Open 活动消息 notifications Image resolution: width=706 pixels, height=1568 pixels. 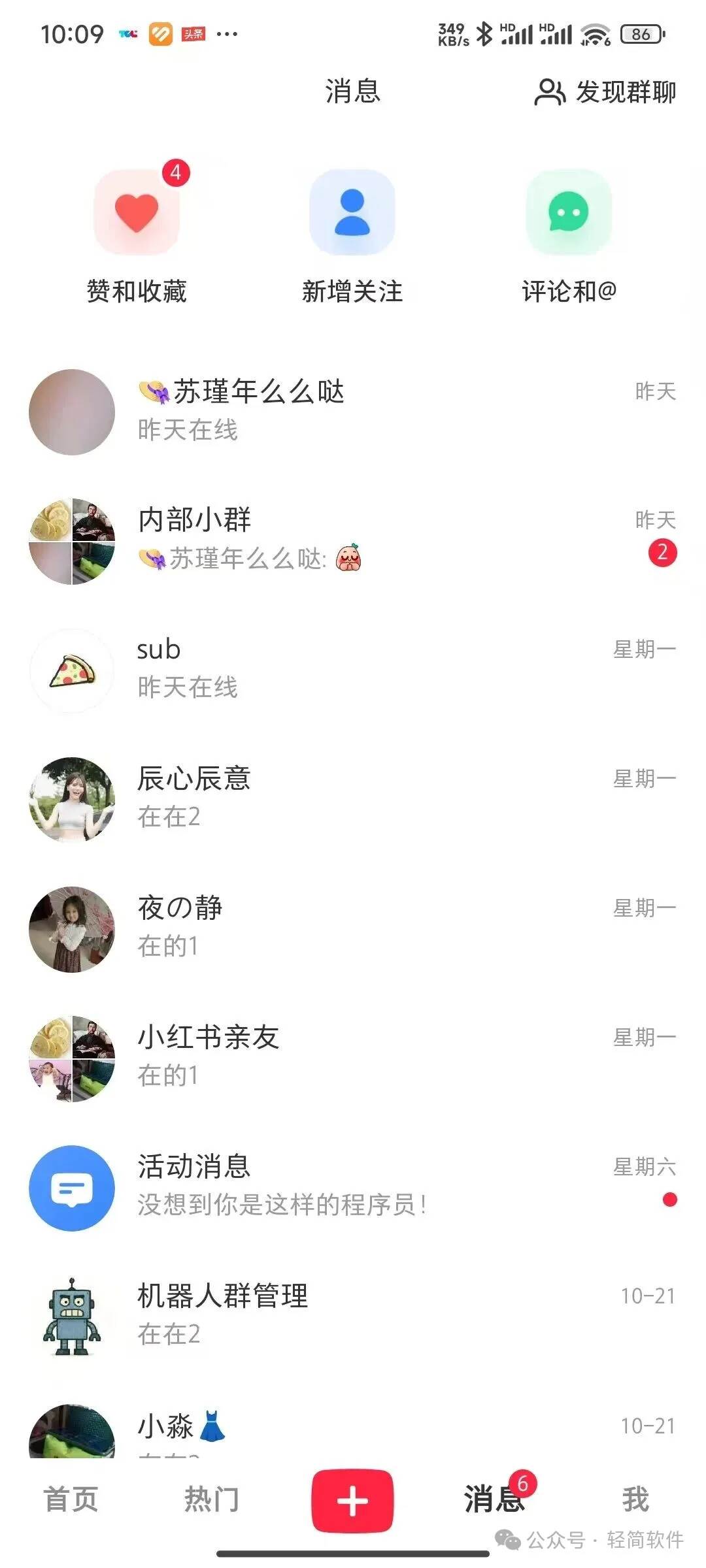coord(353,1186)
